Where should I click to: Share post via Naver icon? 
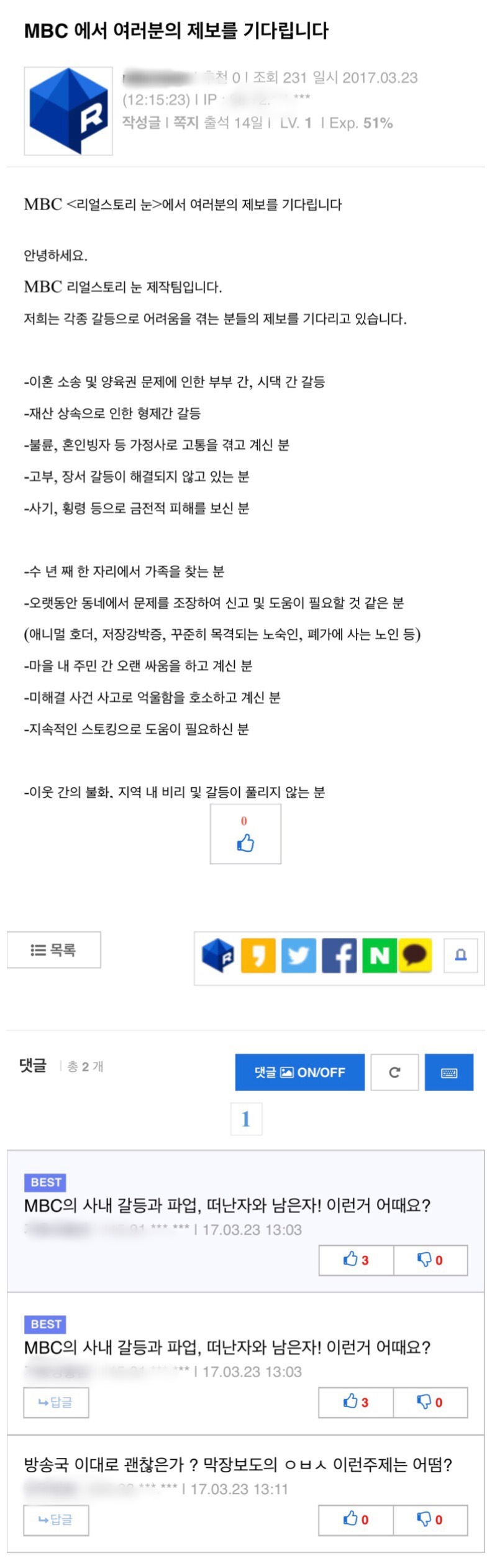379,956
